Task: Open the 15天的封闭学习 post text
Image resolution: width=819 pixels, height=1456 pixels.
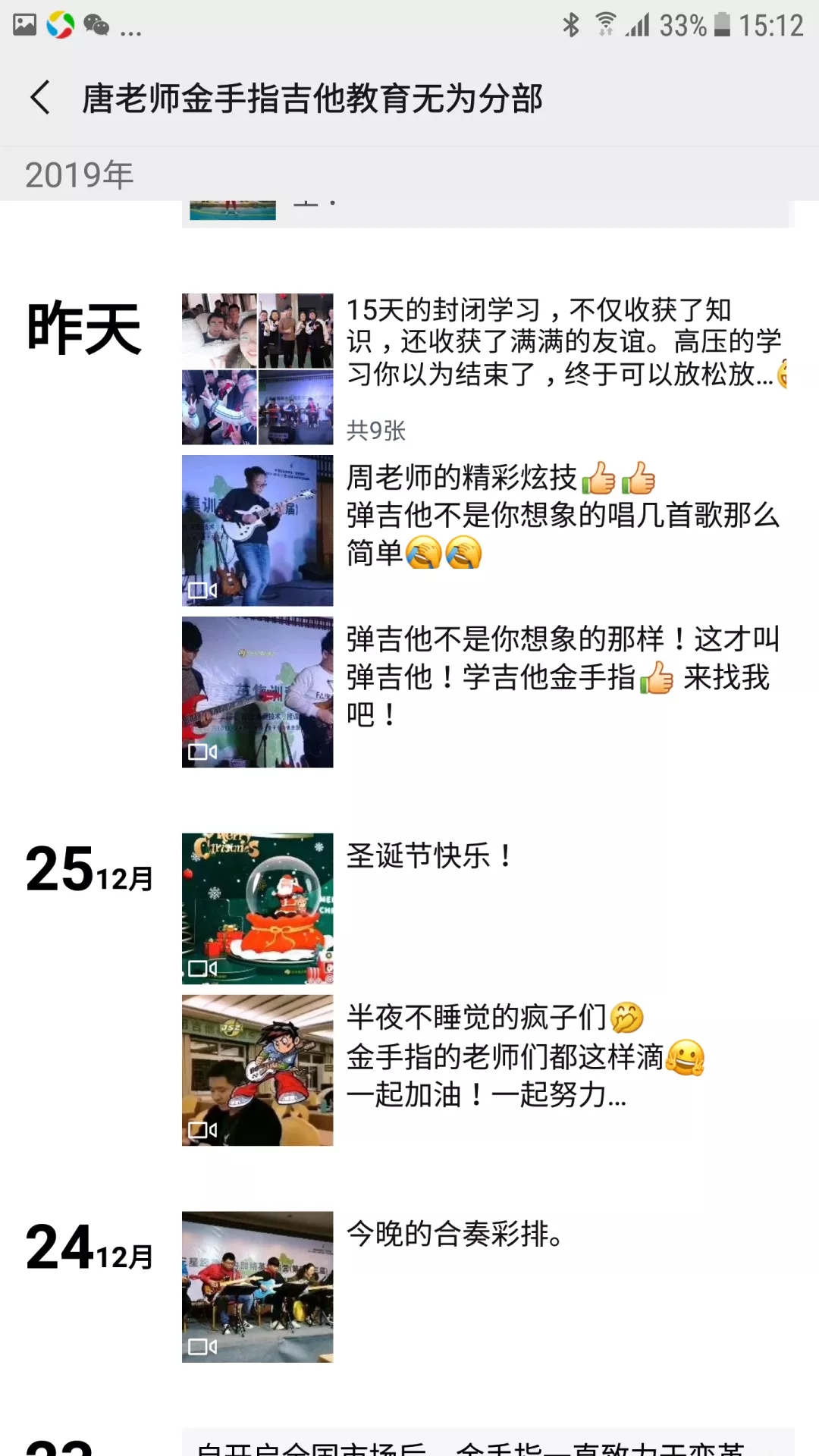Action: [566, 342]
